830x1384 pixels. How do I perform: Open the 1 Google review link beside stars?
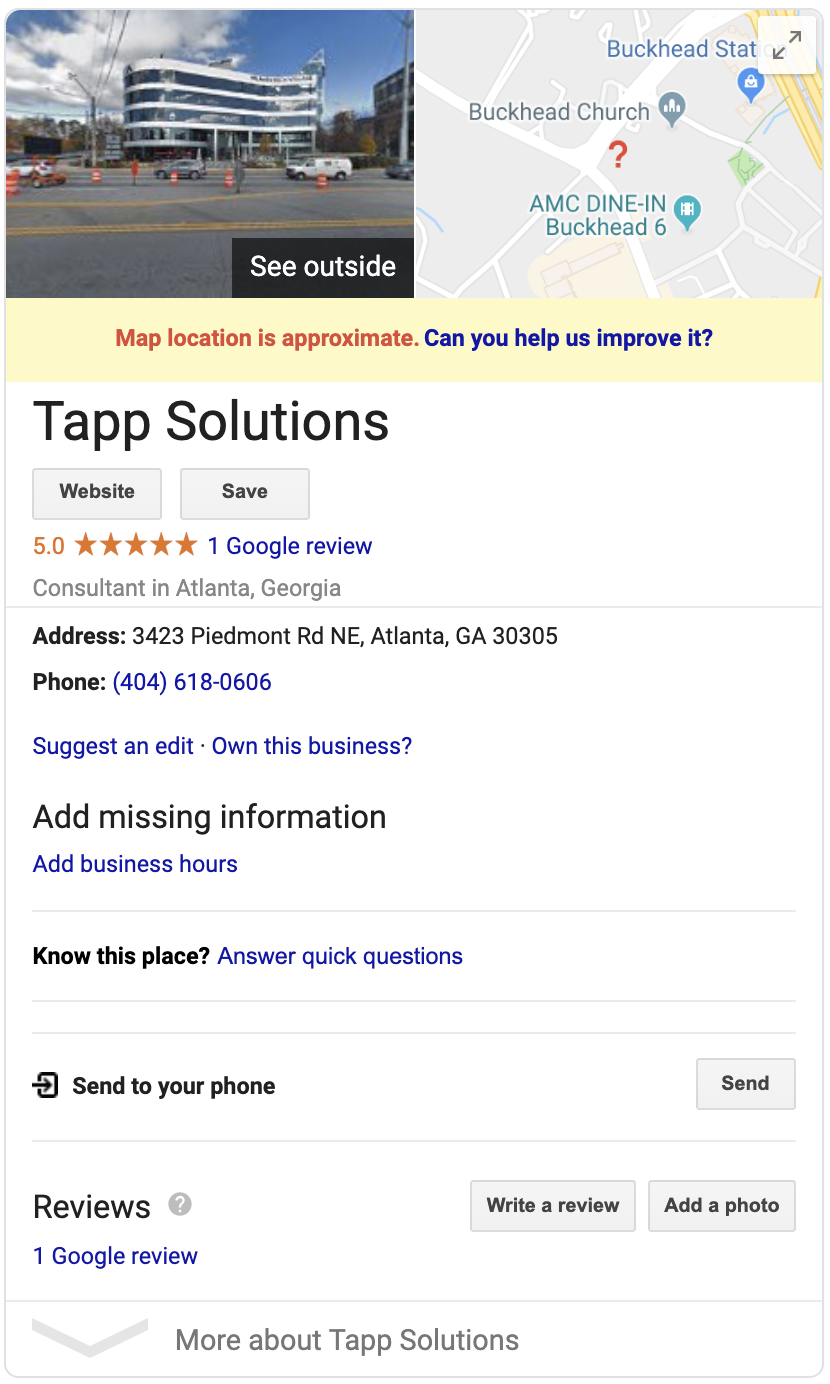click(x=290, y=546)
